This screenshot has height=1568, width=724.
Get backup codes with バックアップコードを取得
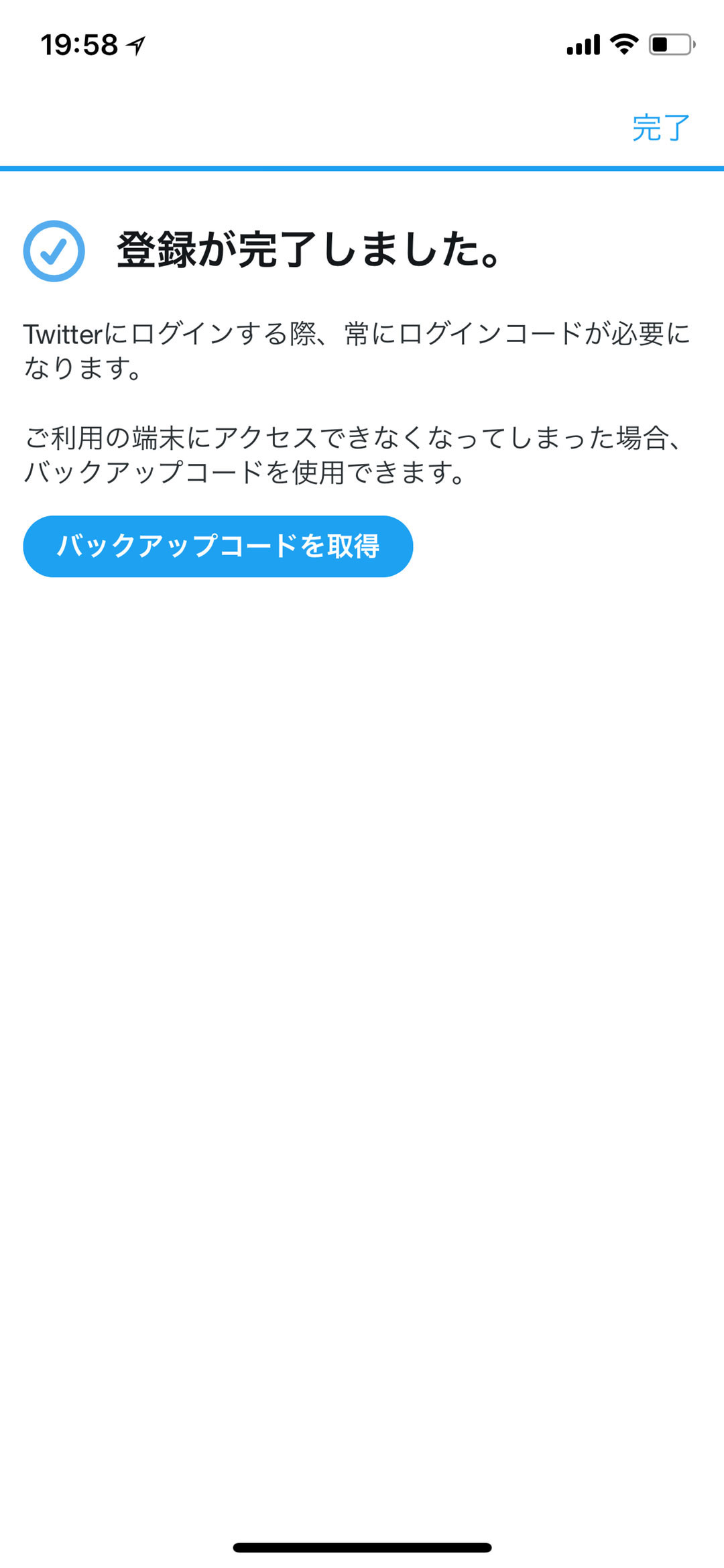point(218,546)
